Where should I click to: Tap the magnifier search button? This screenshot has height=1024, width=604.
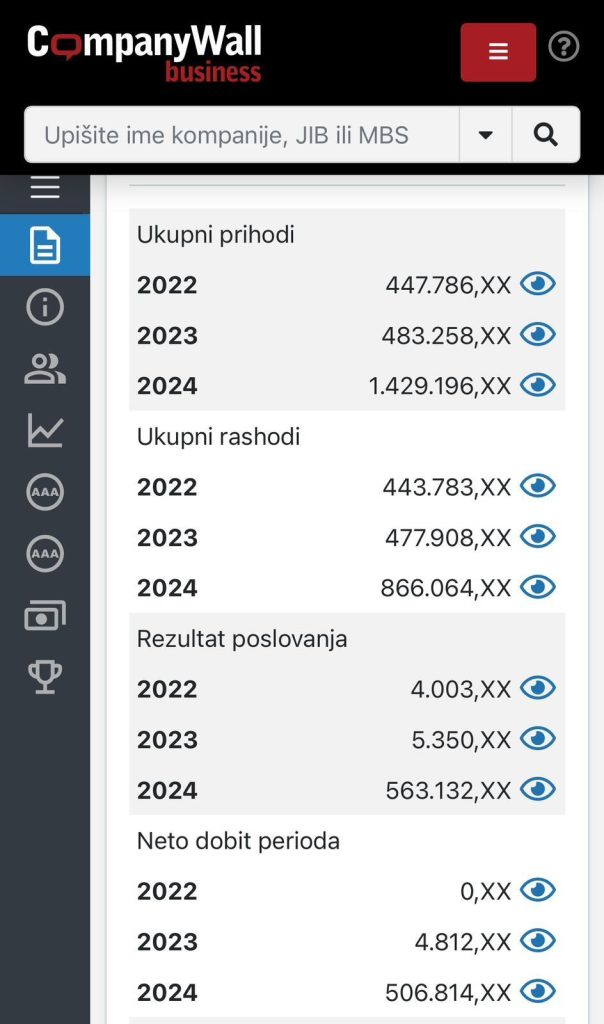546,135
